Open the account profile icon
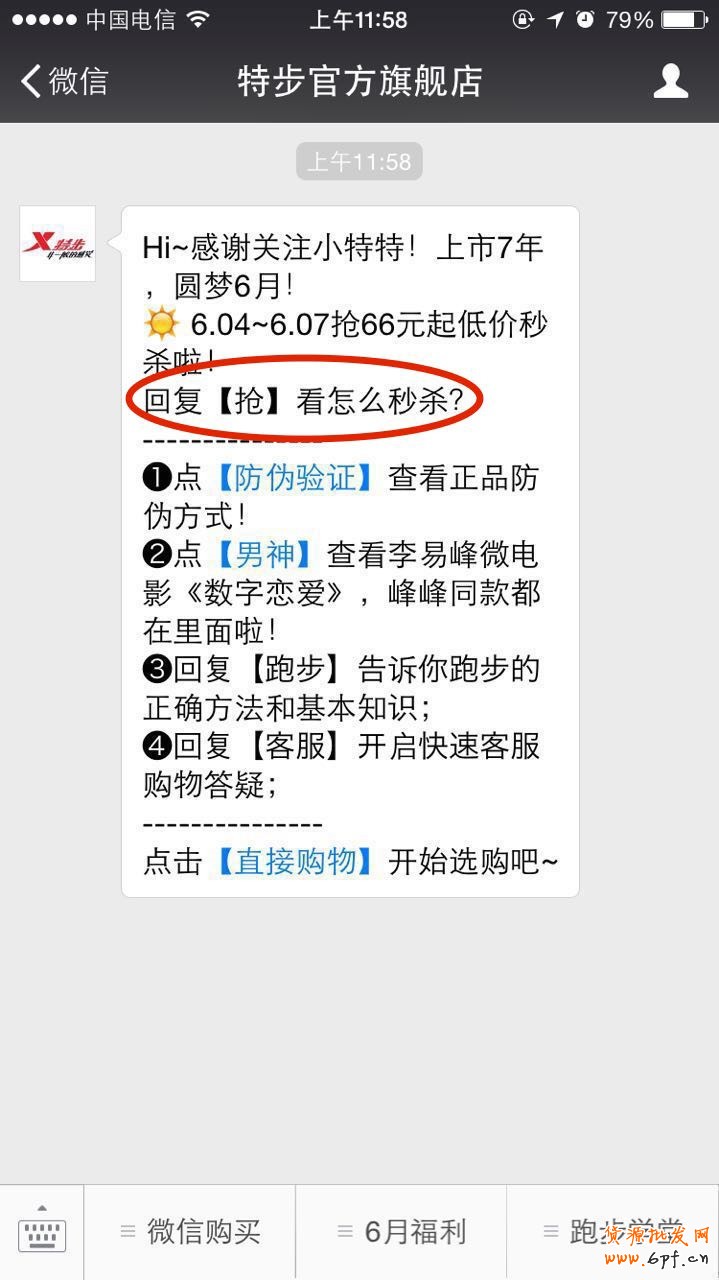719x1280 pixels. (670, 81)
